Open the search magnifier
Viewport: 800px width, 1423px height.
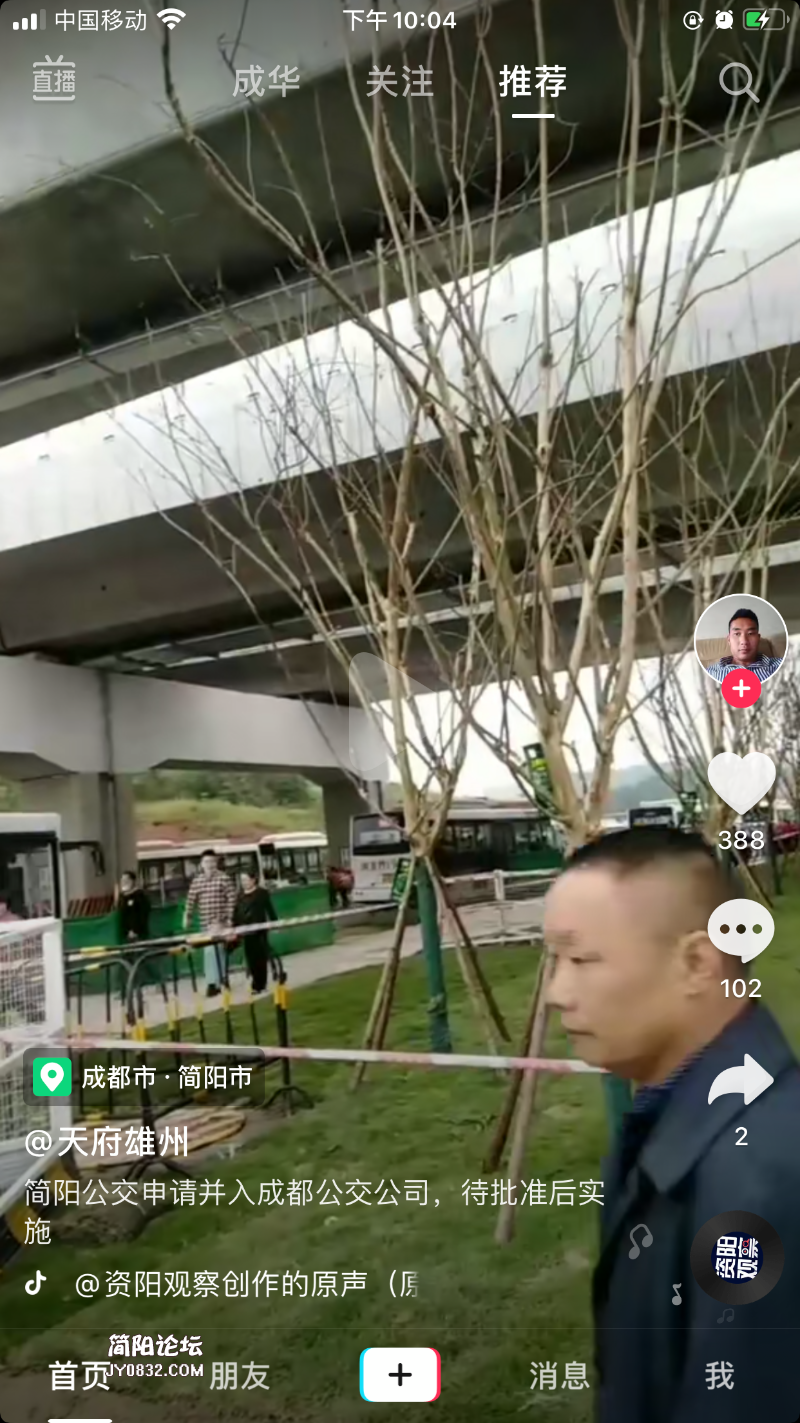739,82
